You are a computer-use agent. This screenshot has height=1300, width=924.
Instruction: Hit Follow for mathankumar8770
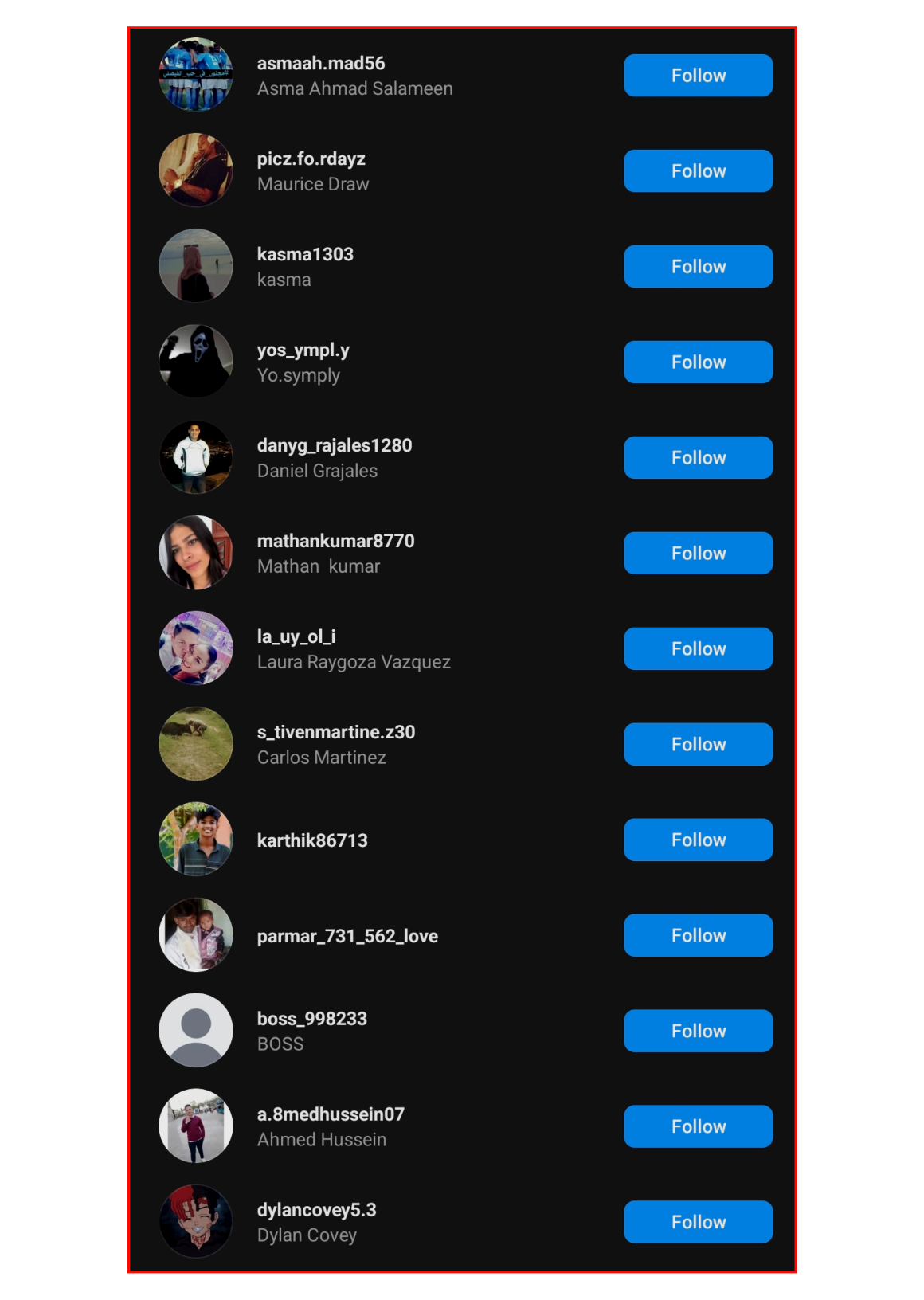[698, 554]
